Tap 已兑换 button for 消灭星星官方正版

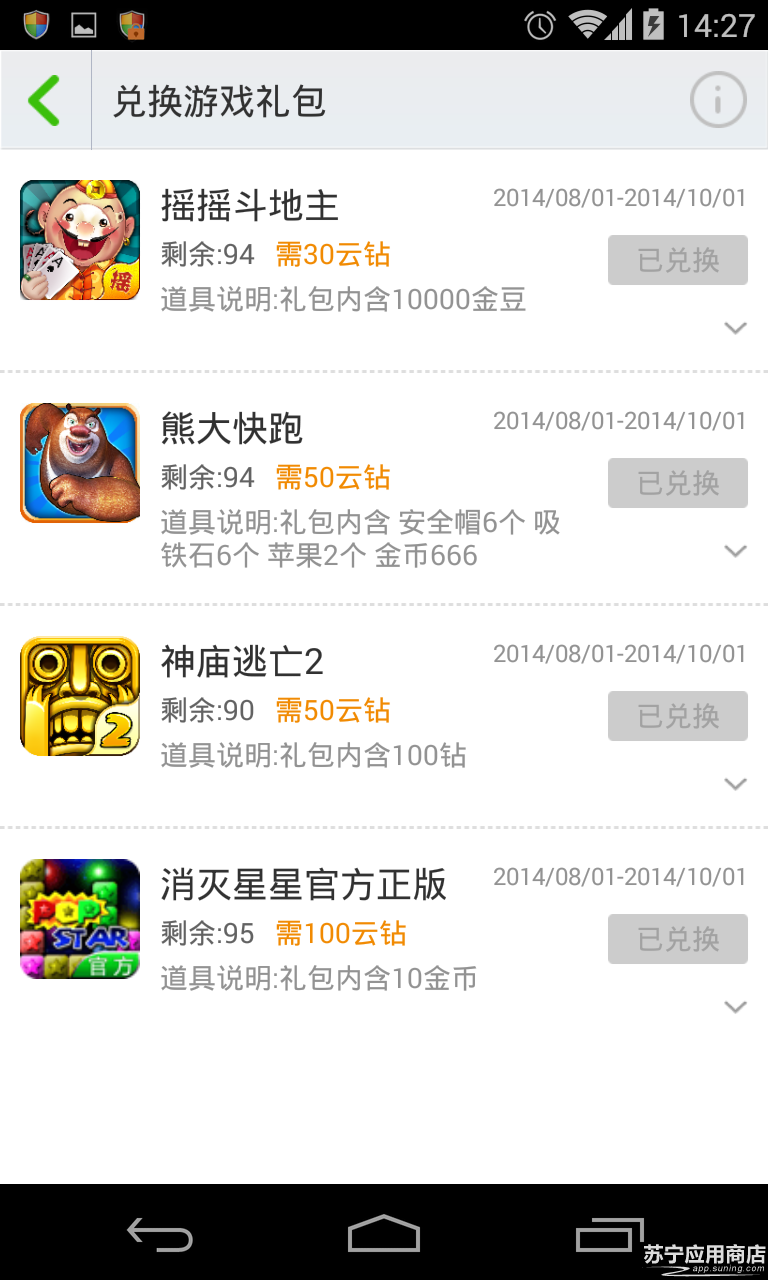tap(677, 939)
